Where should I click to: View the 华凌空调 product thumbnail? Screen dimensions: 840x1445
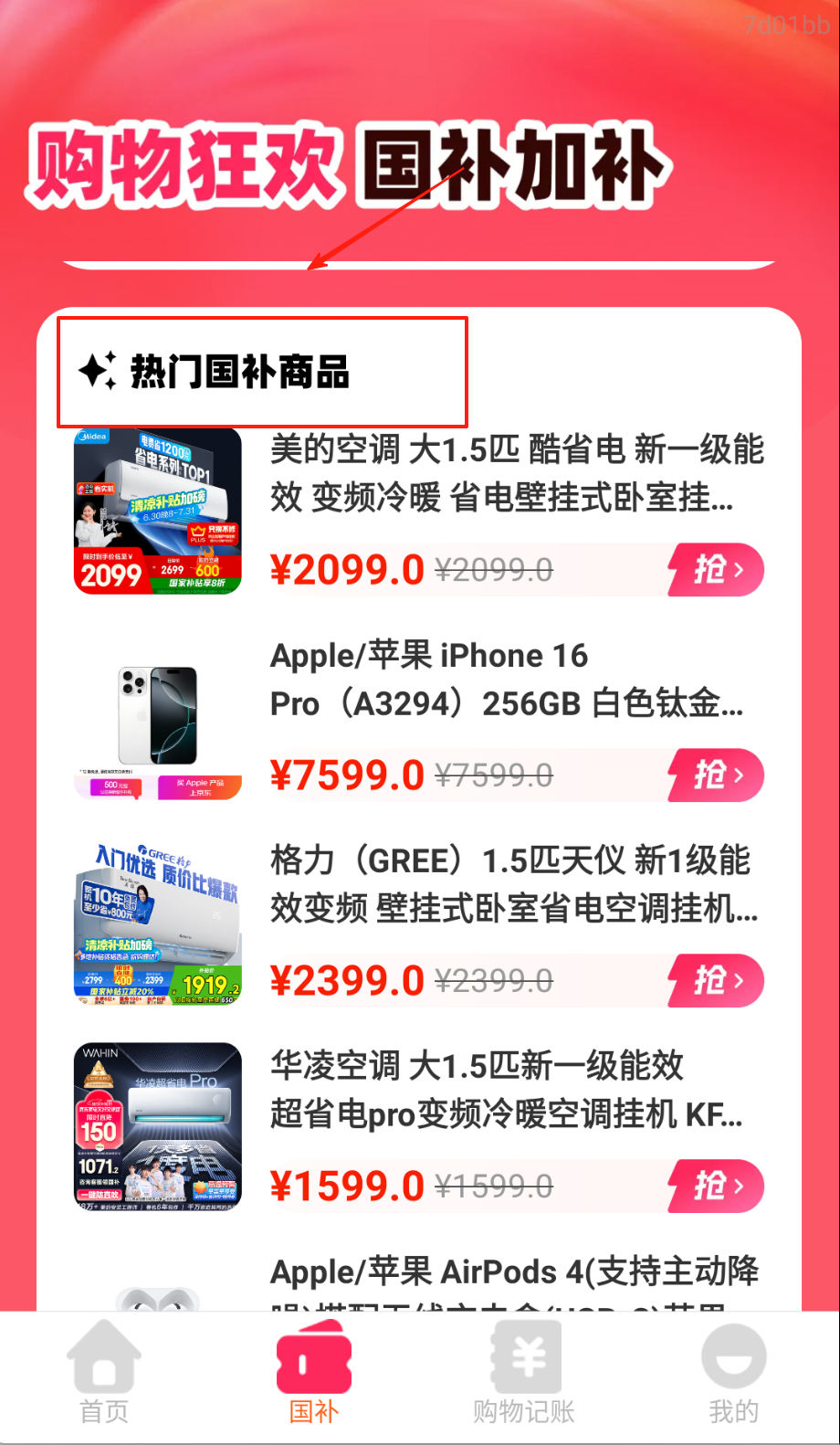coord(158,1127)
